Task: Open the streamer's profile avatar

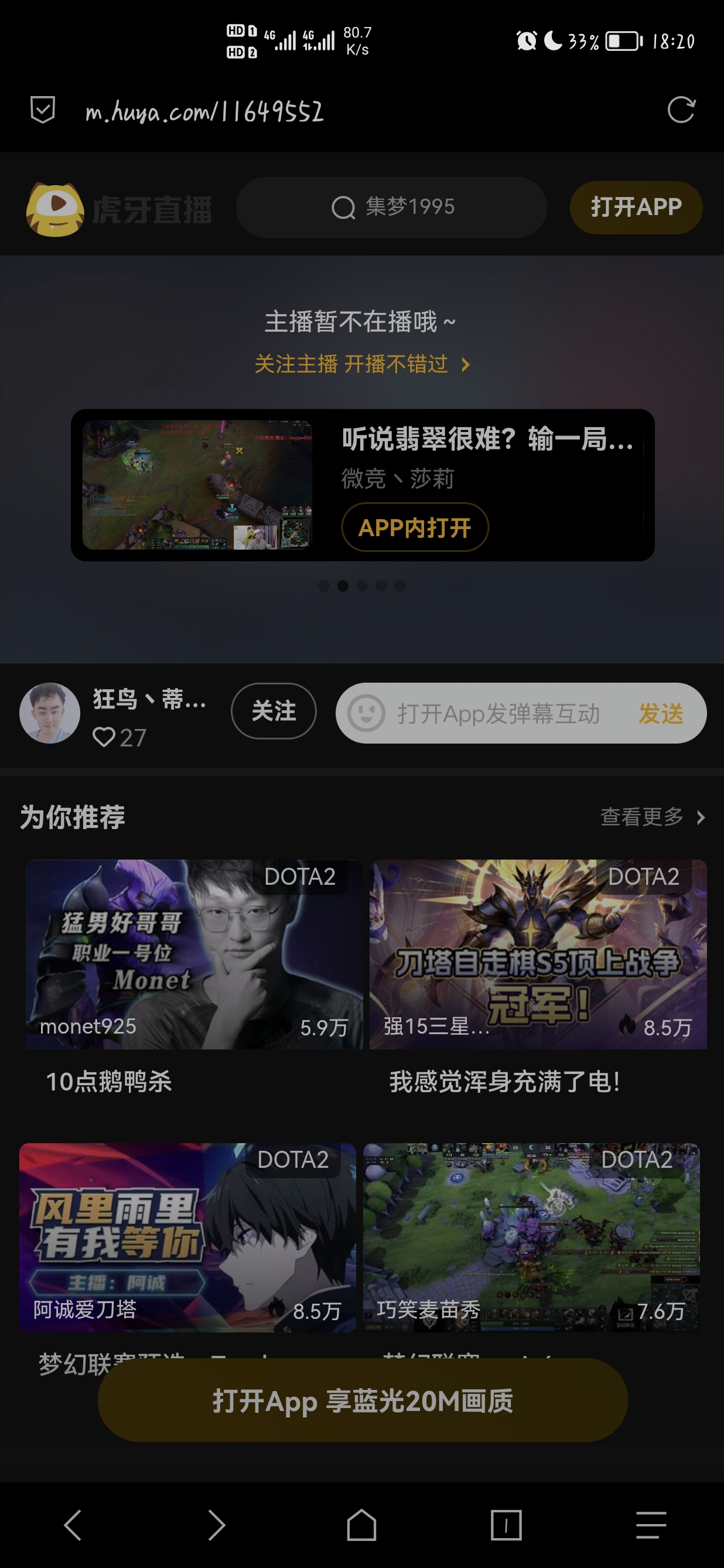Action: point(50,713)
